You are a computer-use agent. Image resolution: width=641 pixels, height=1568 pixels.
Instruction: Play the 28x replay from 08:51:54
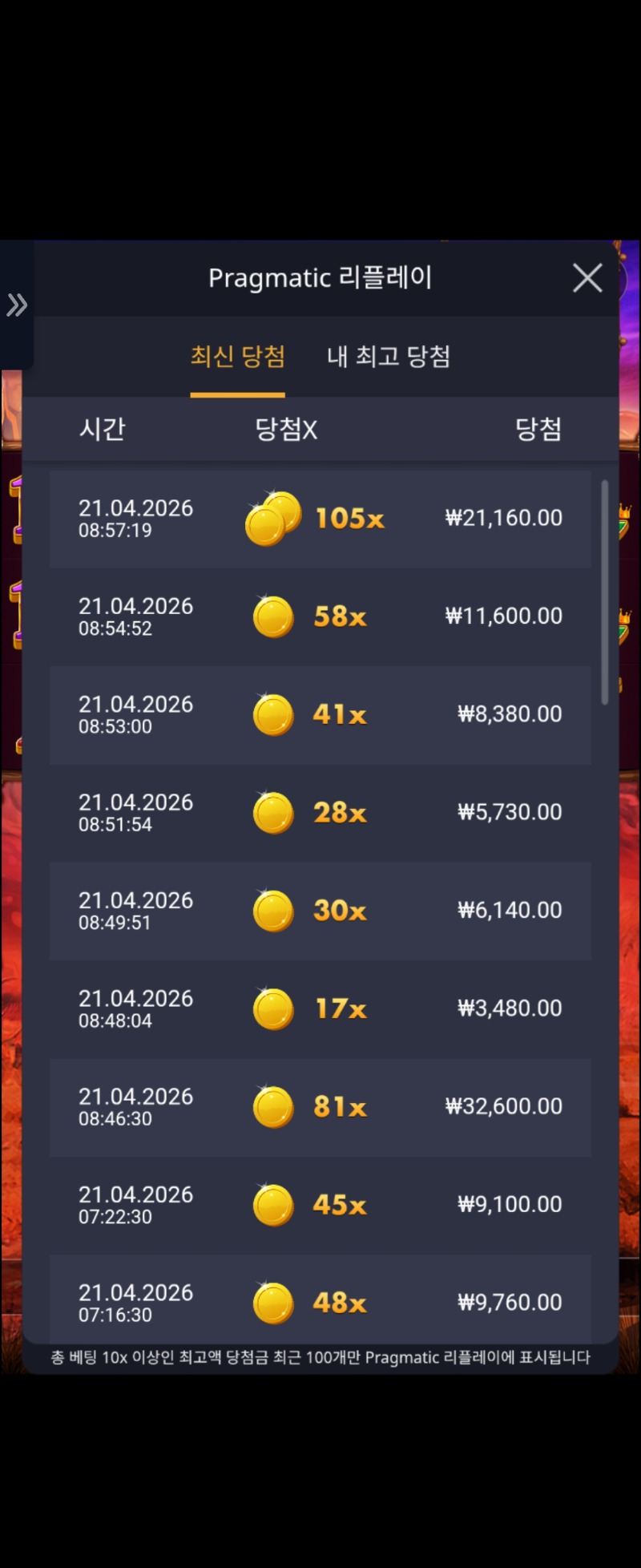pos(320,813)
